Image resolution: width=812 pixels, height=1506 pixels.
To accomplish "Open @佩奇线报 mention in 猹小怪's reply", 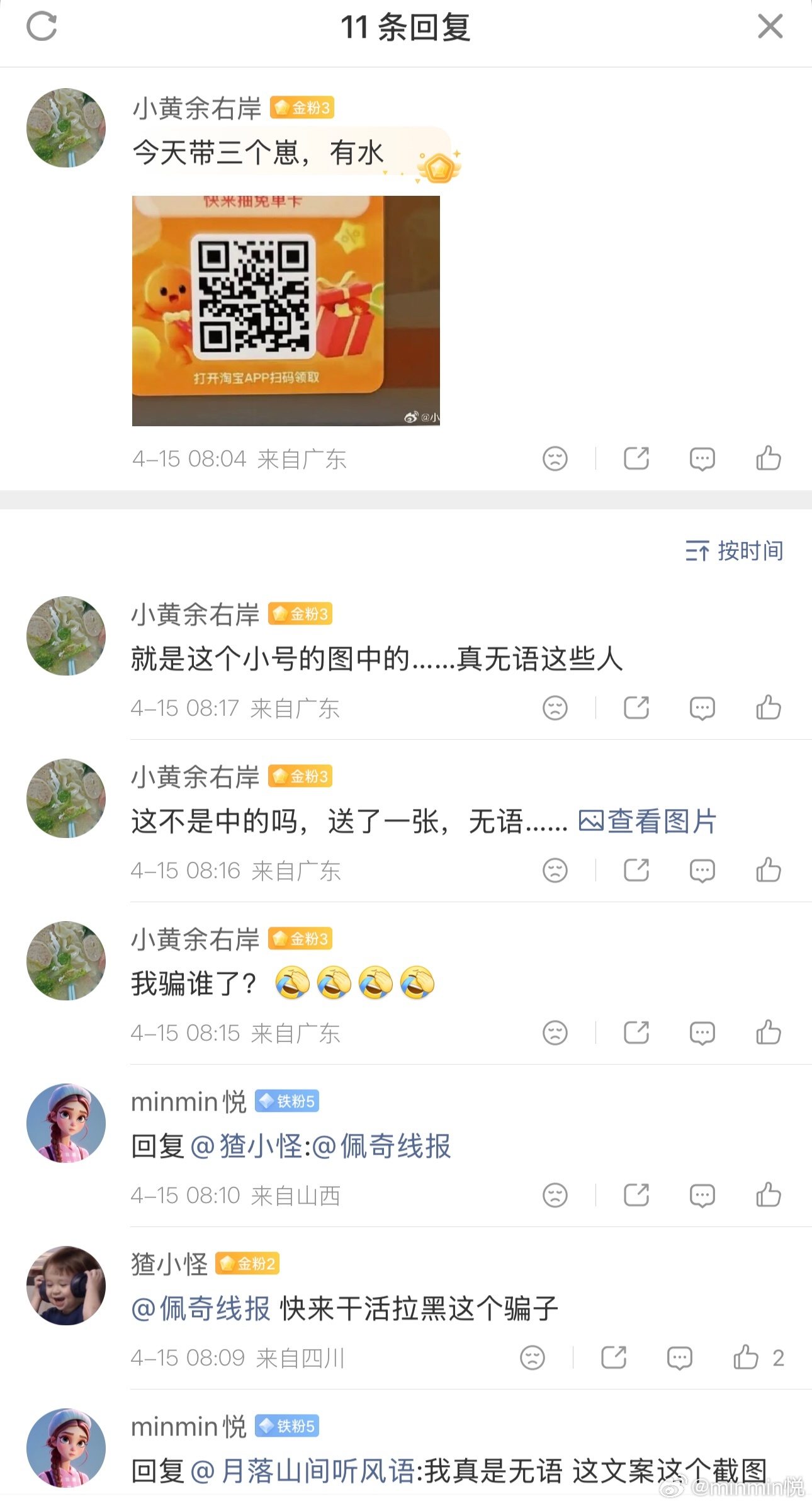I will (201, 1308).
